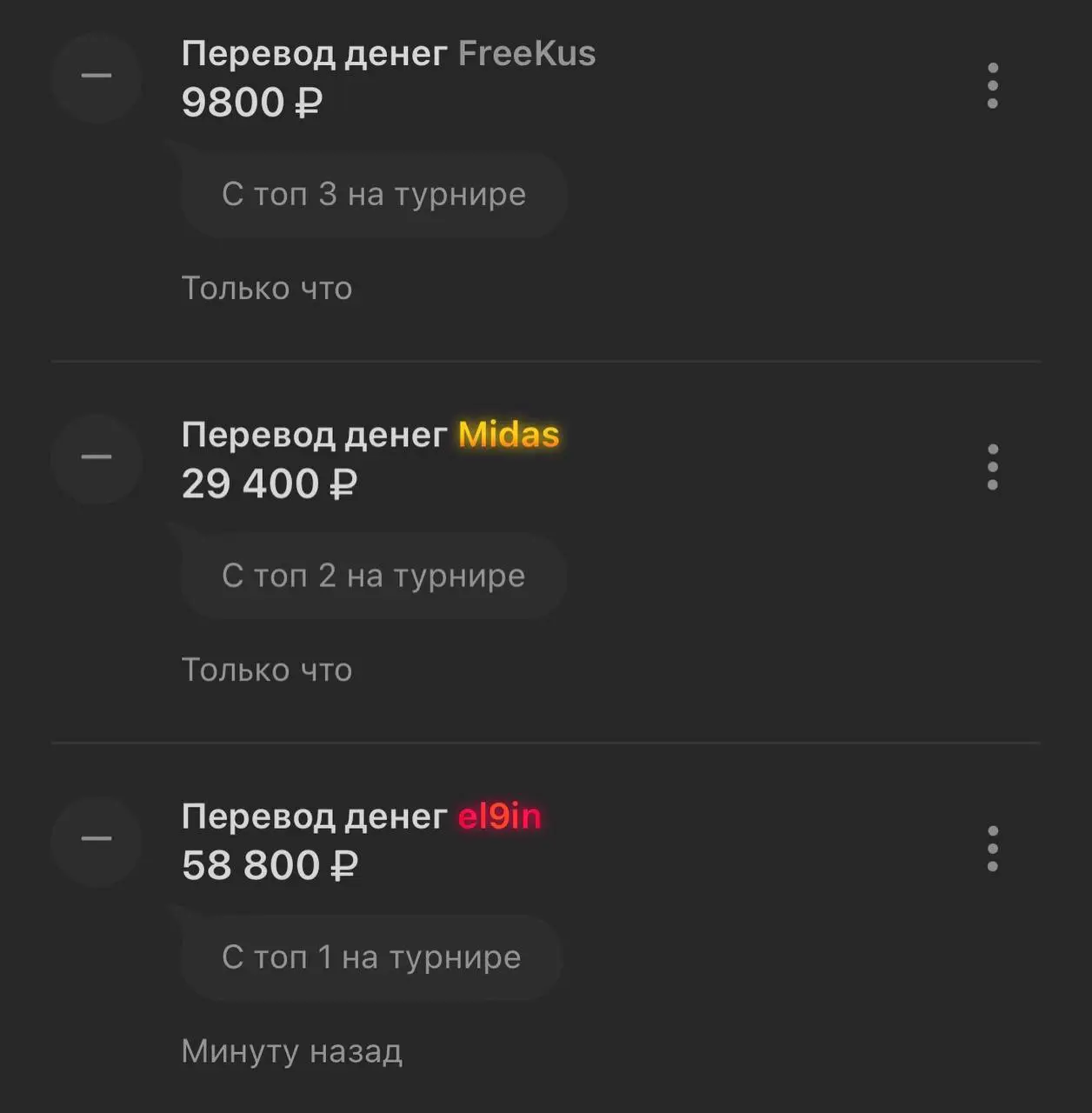The height and width of the screenshot is (1113, 1092).
Task: Open overflow menu for Midas transfer
Action: (x=992, y=467)
